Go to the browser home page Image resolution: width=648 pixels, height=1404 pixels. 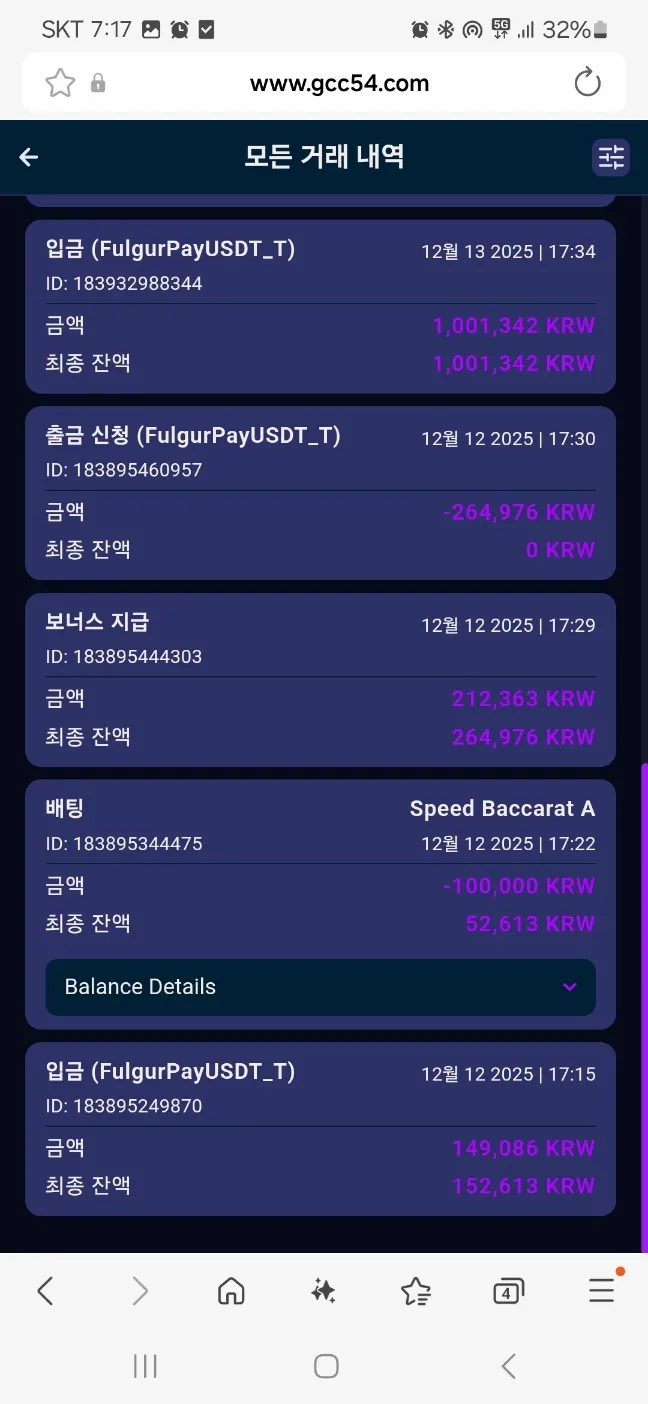tap(231, 1292)
